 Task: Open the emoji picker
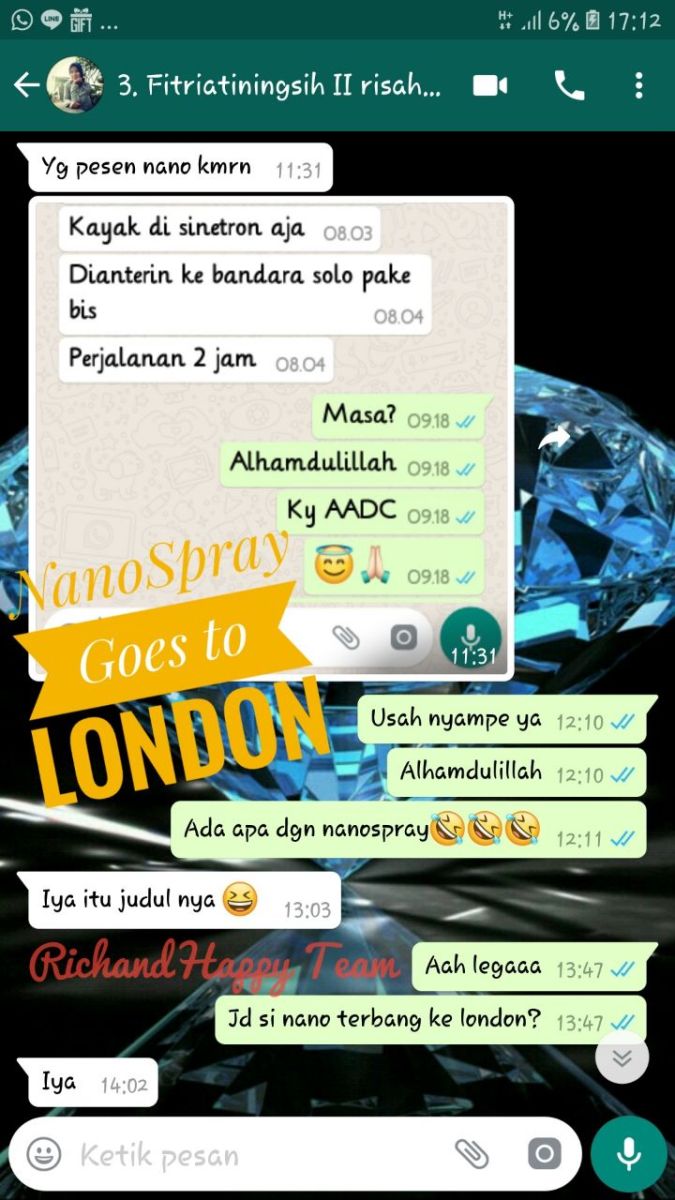[44, 1155]
